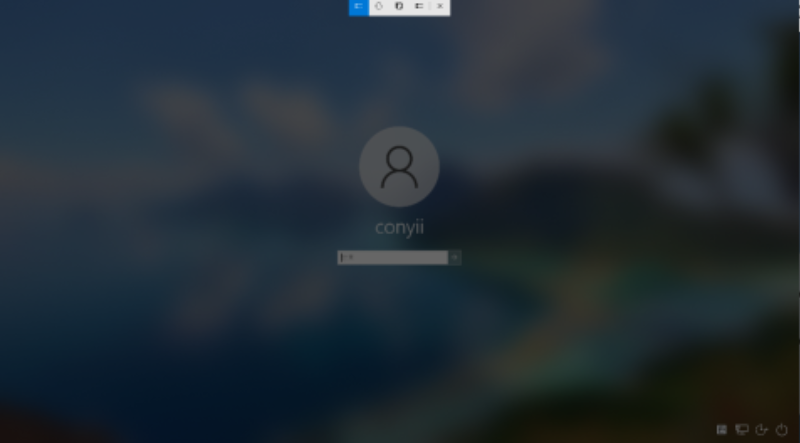Select the touch pointer toolbar icon
The height and width of the screenshot is (443, 800).
tap(379, 6)
